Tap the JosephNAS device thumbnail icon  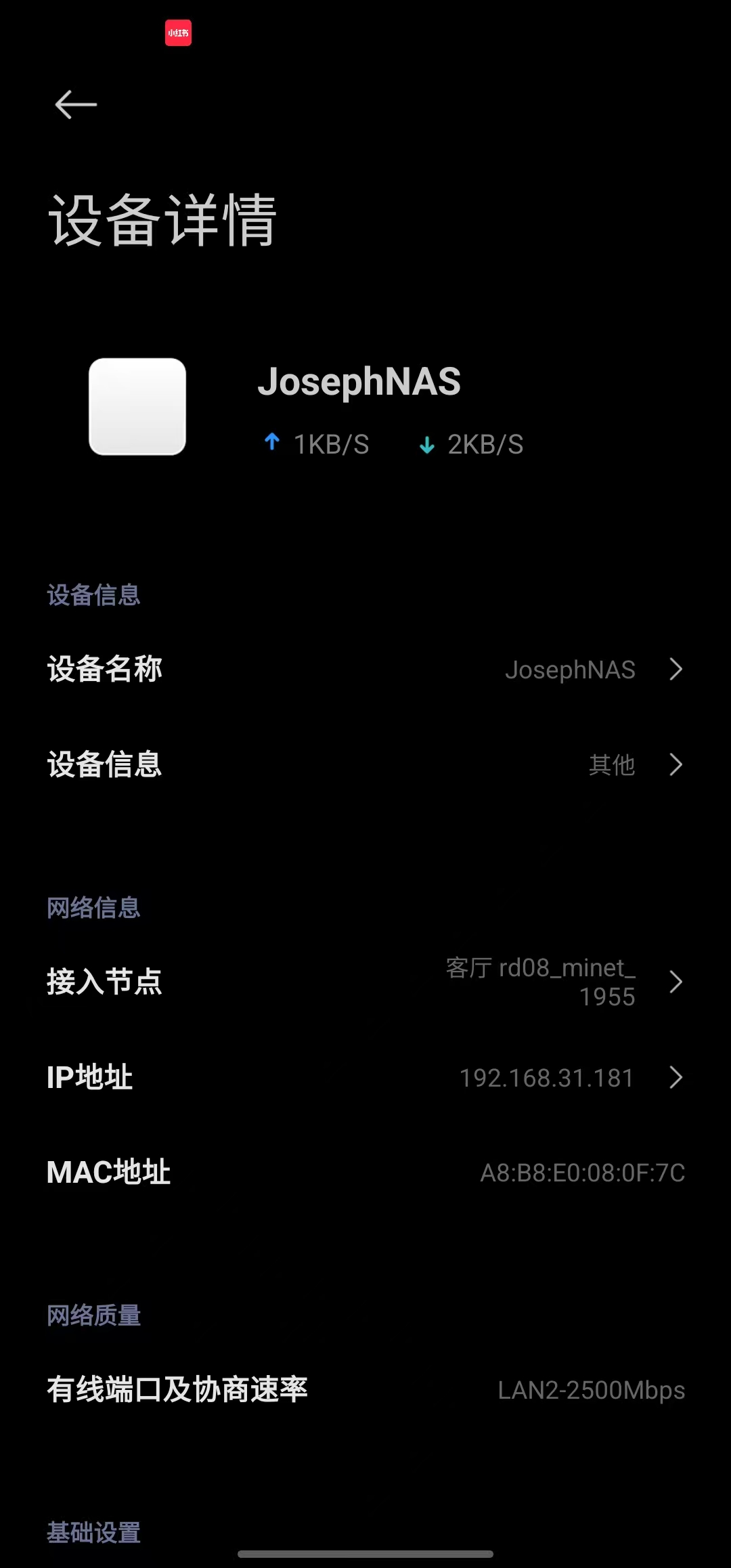[x=137, y=407]
